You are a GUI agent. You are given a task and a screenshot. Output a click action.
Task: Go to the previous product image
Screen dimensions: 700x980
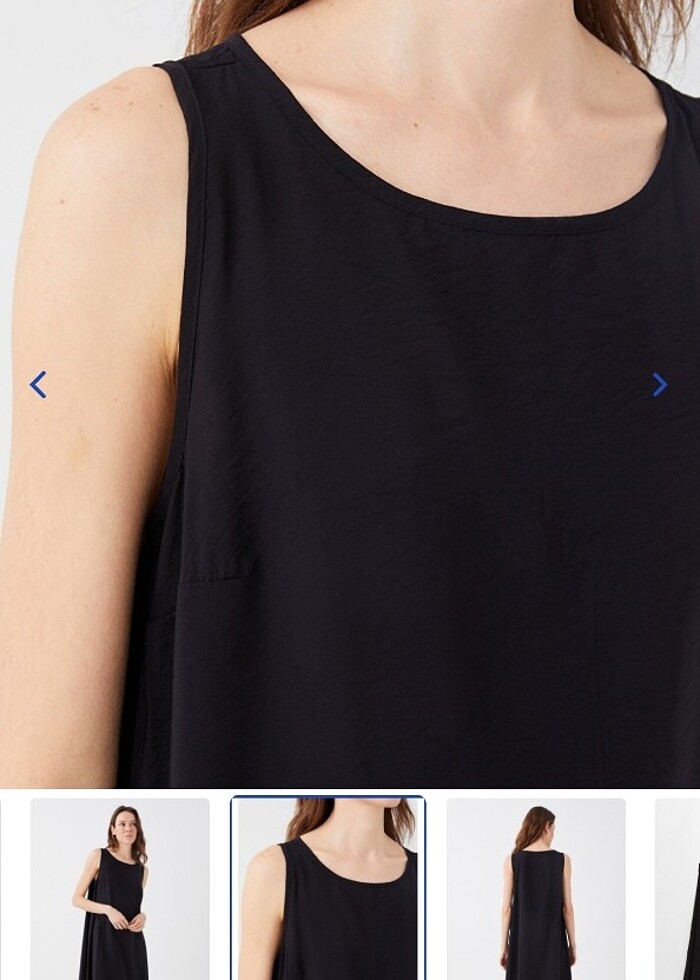coord(38,385)
